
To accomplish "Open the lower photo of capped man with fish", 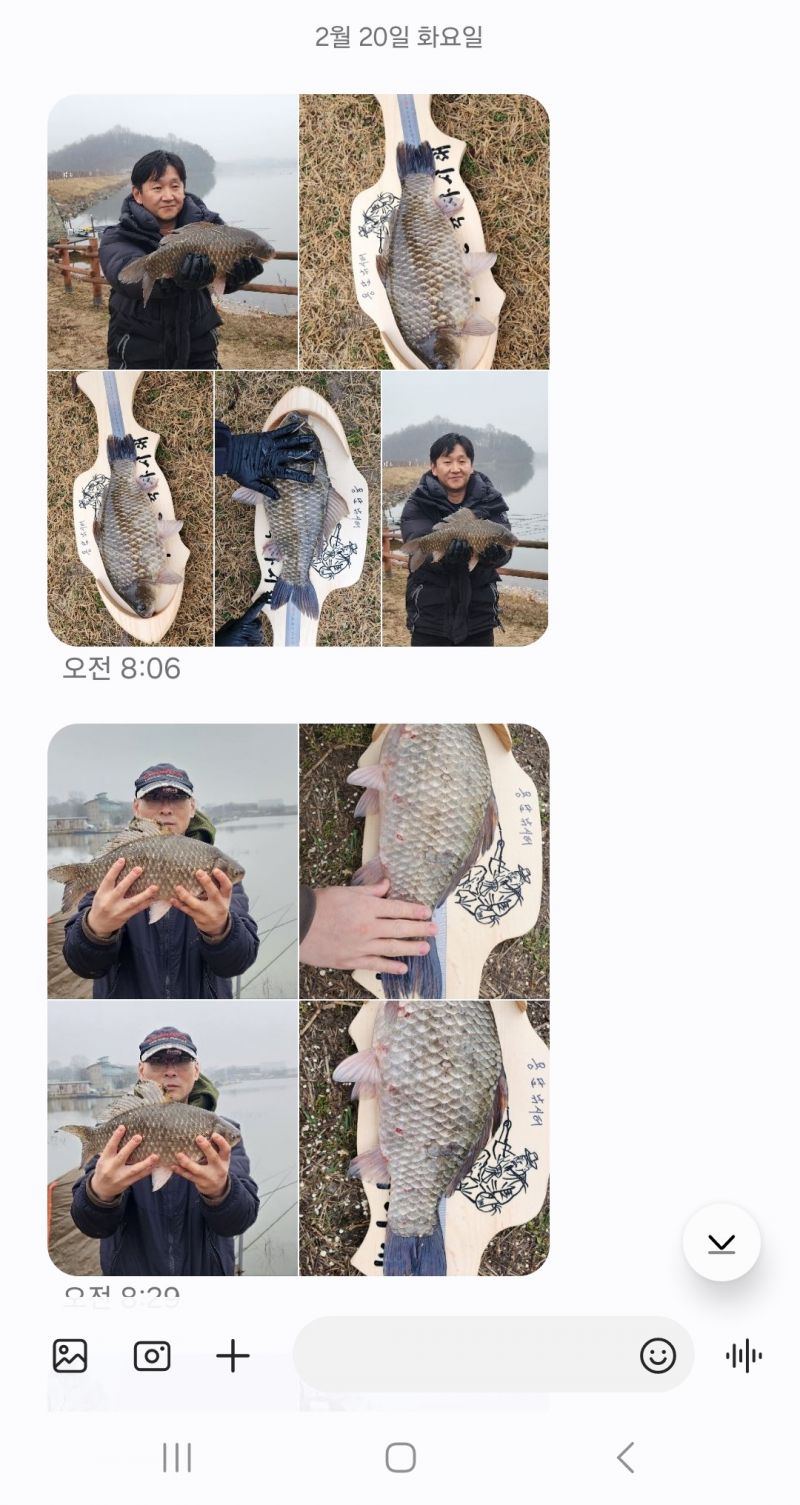I will click(172, 1138).
